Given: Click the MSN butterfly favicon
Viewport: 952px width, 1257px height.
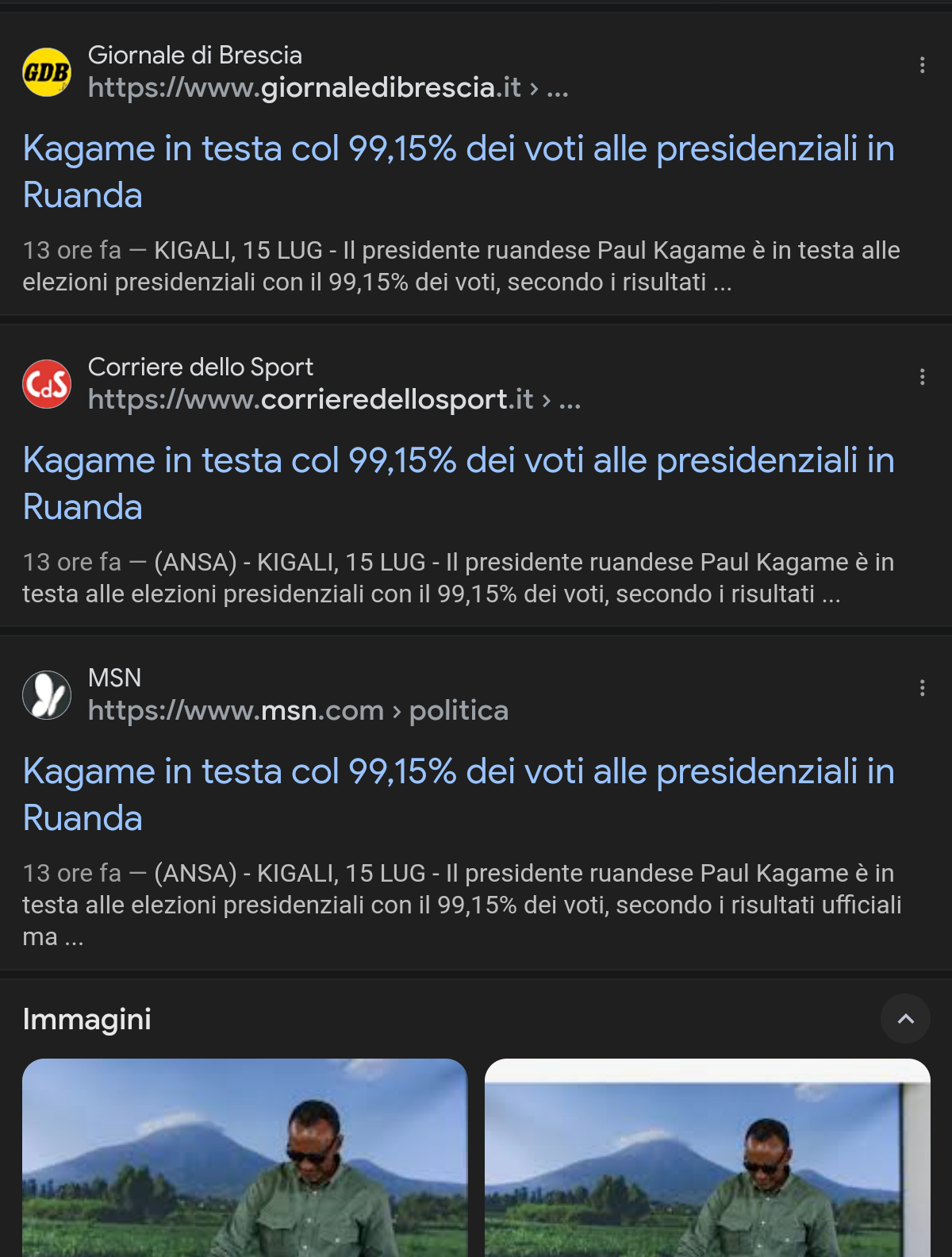Looking at the screenshot, I should coord(48,695).
